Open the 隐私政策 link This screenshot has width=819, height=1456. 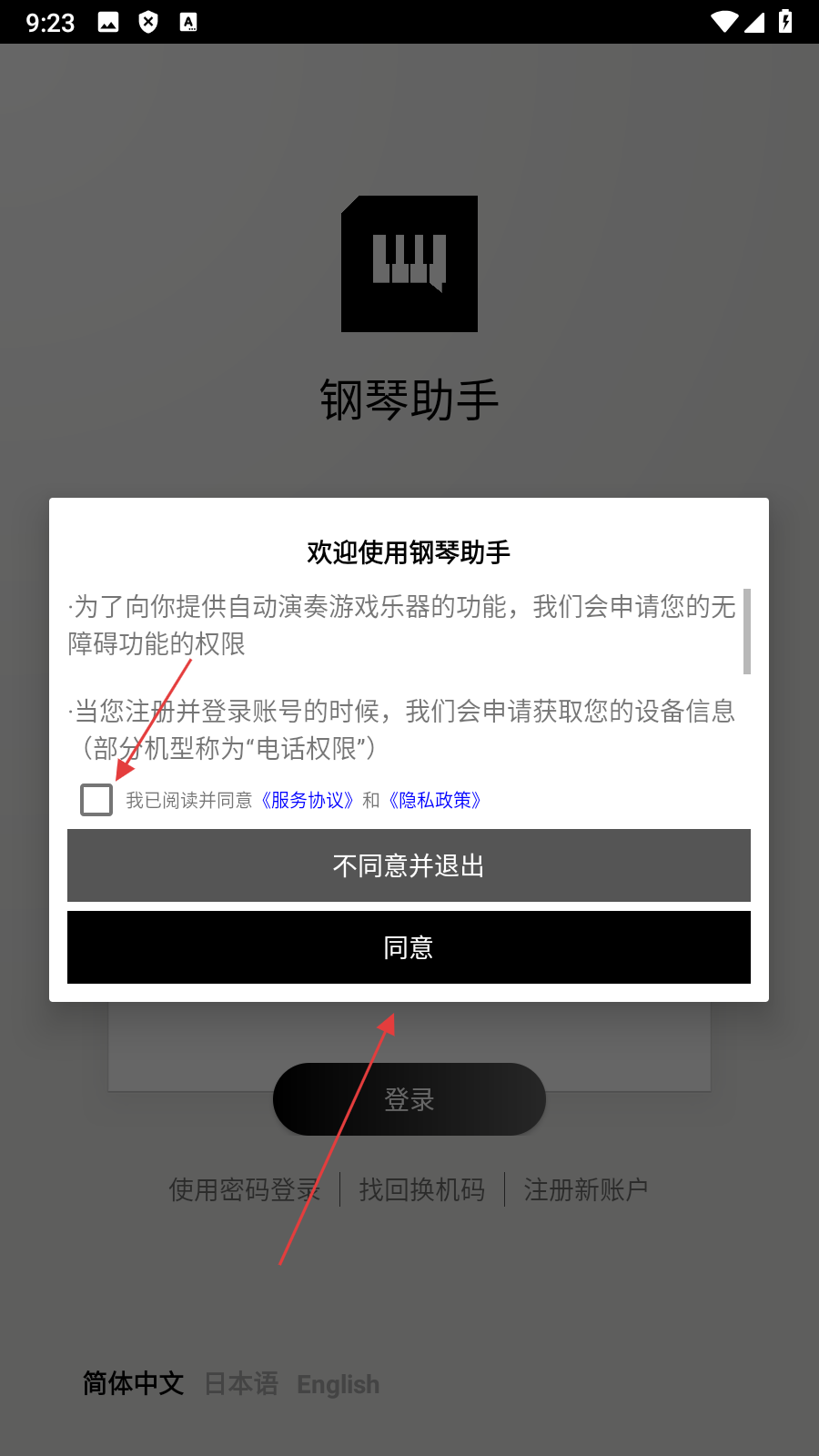point(434,800)
